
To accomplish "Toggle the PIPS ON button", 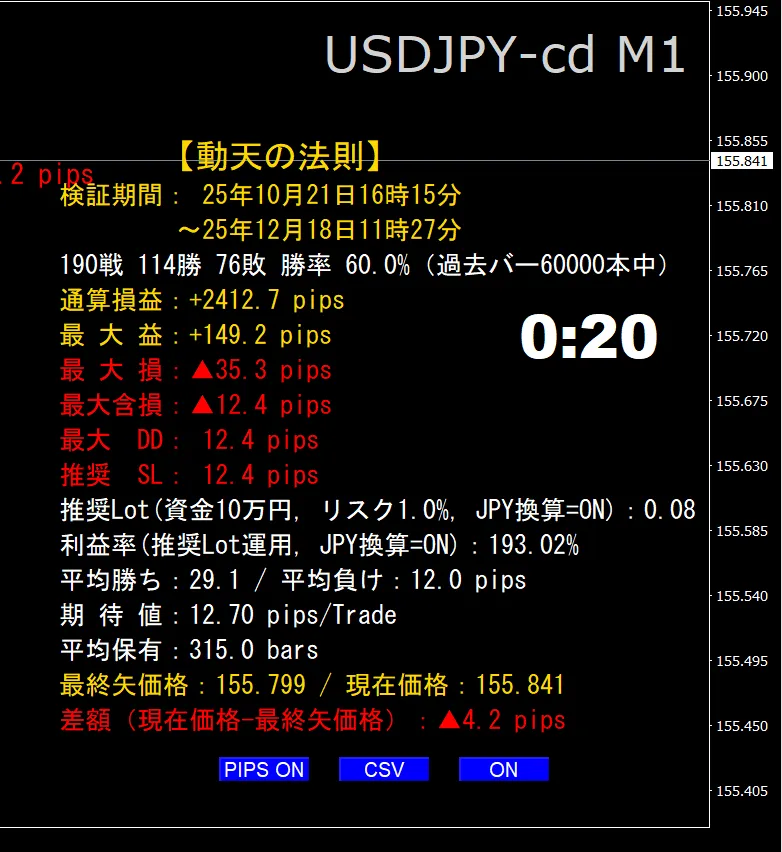I will tap(264, 769).
